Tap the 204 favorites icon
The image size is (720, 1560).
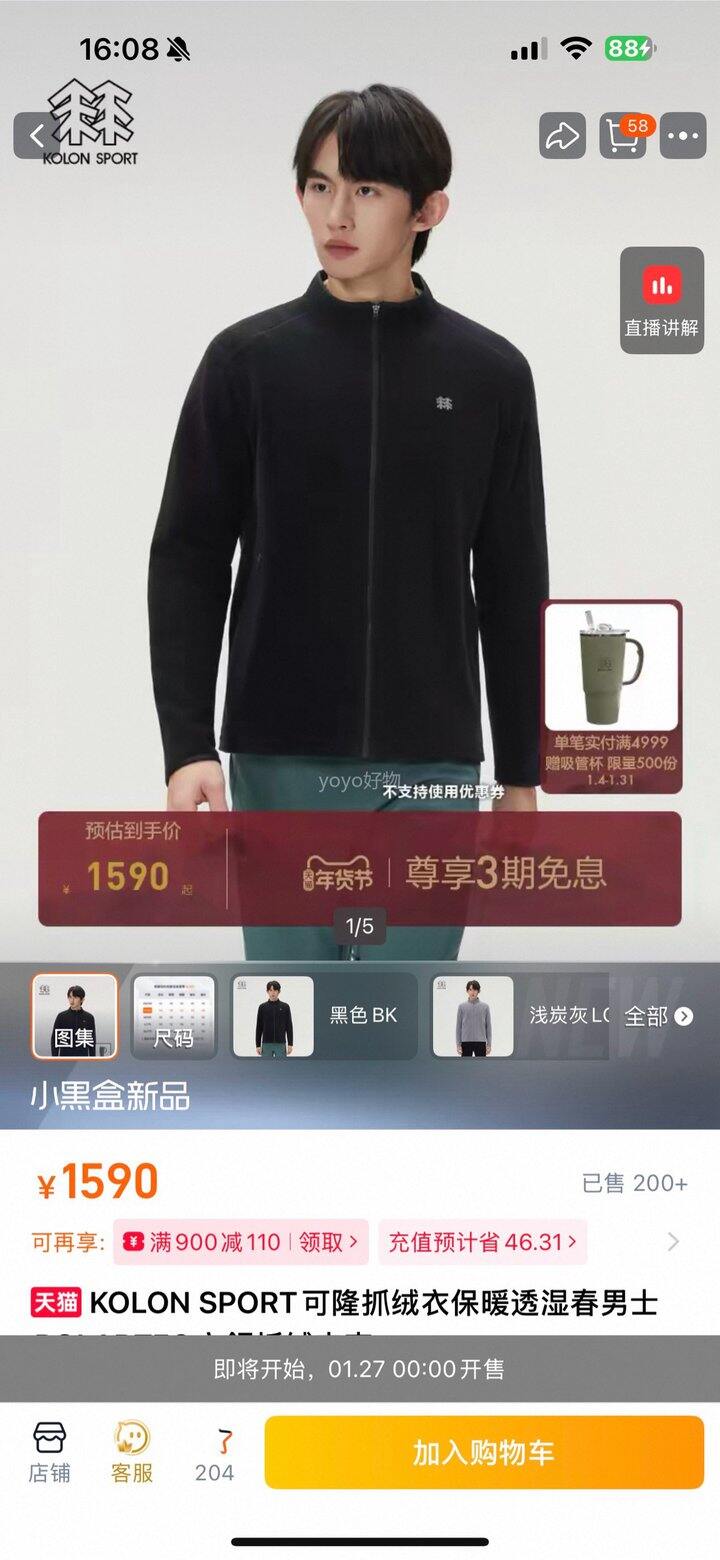tap(214, 1452)
